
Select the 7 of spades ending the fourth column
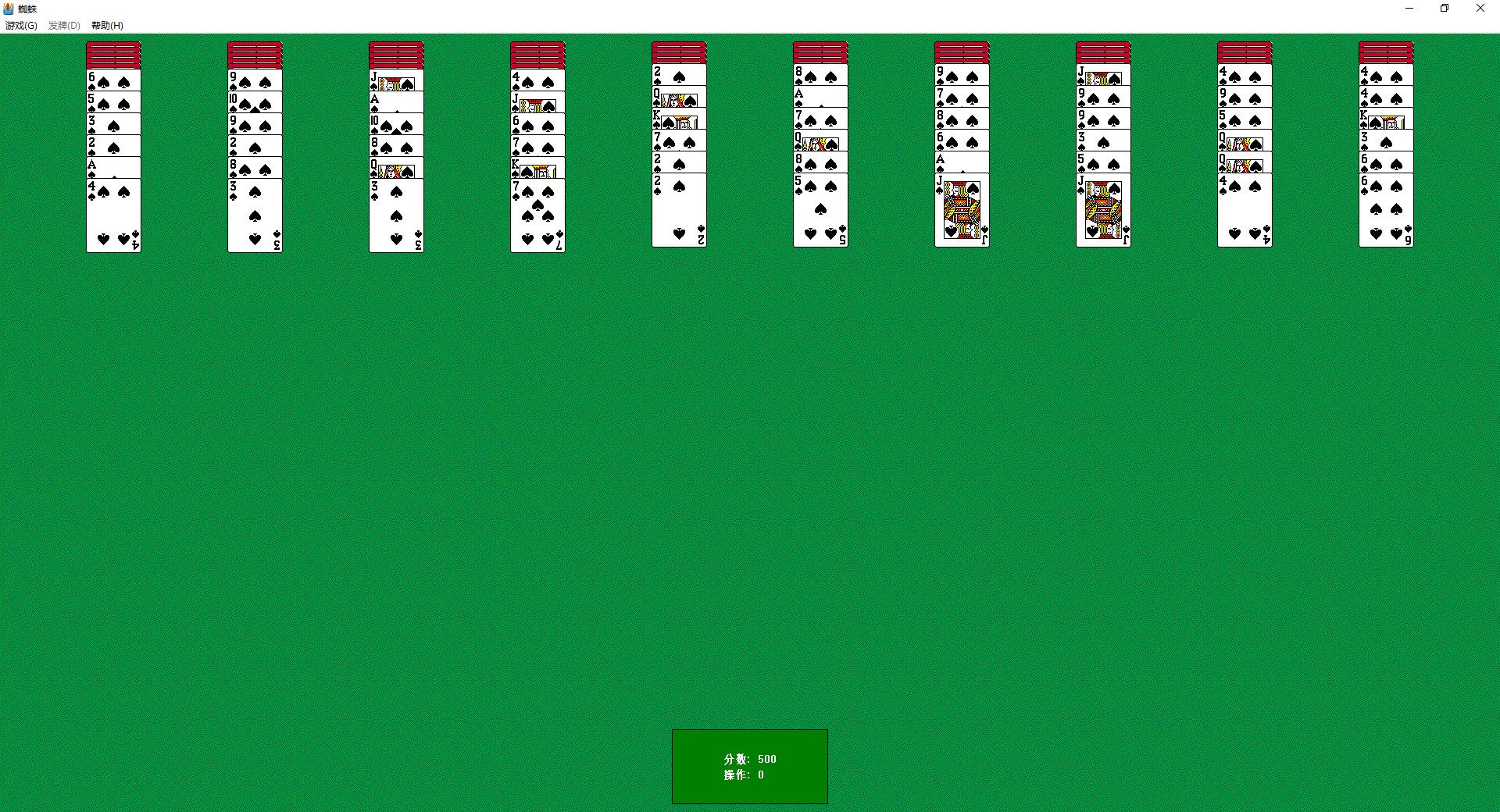(537, 215)
